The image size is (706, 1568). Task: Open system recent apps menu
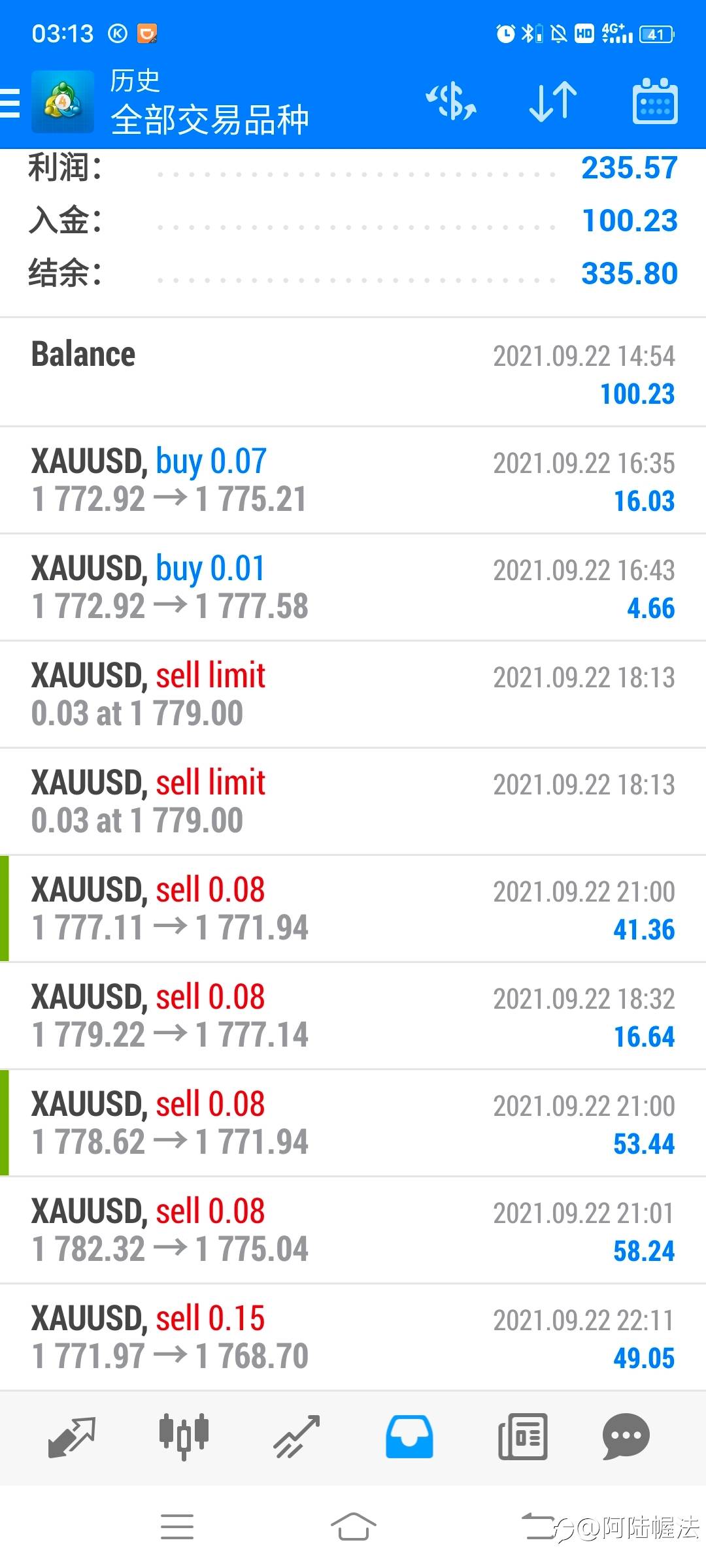177,1527
